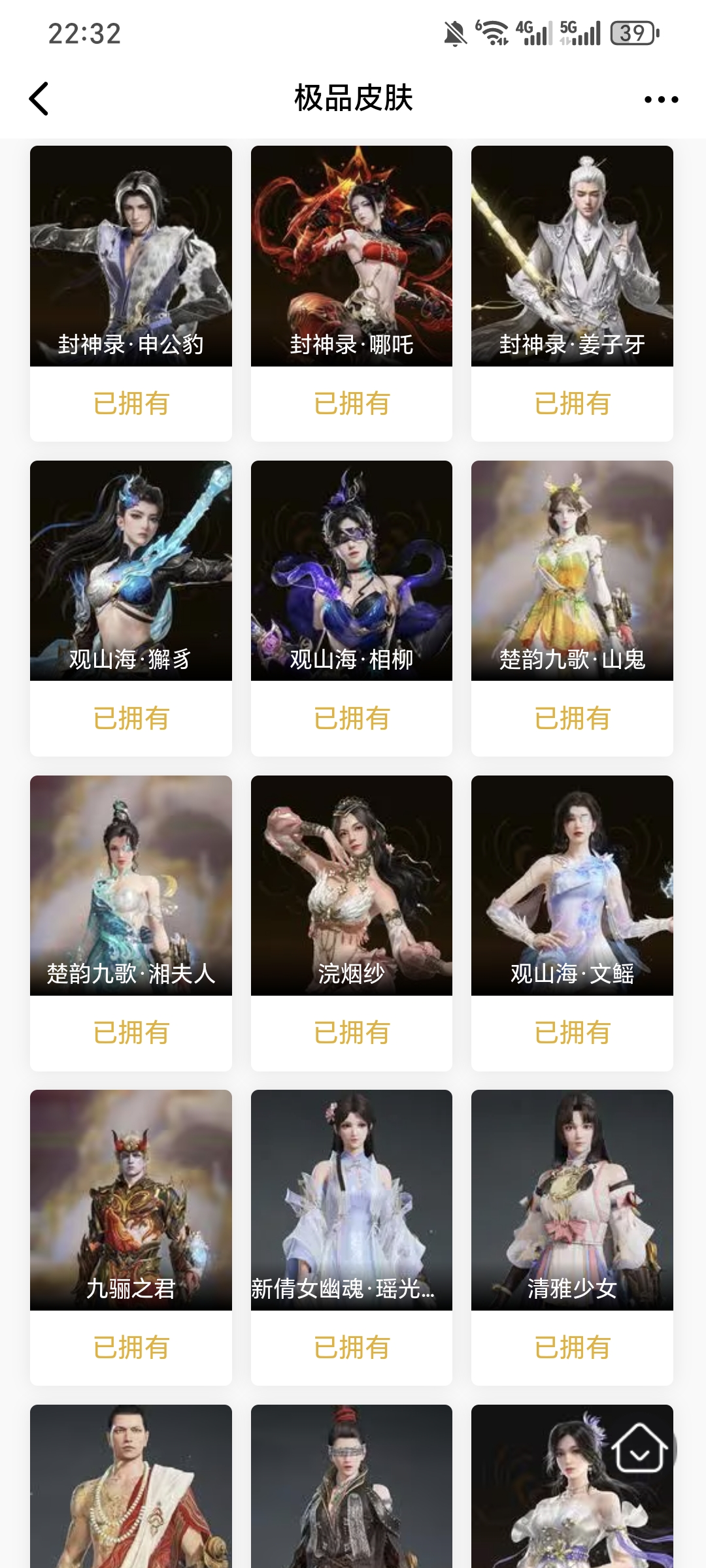The image size is (706, 1568).
Task: Open the 清雅少女 skin card
Action: tap(572, 1237)
